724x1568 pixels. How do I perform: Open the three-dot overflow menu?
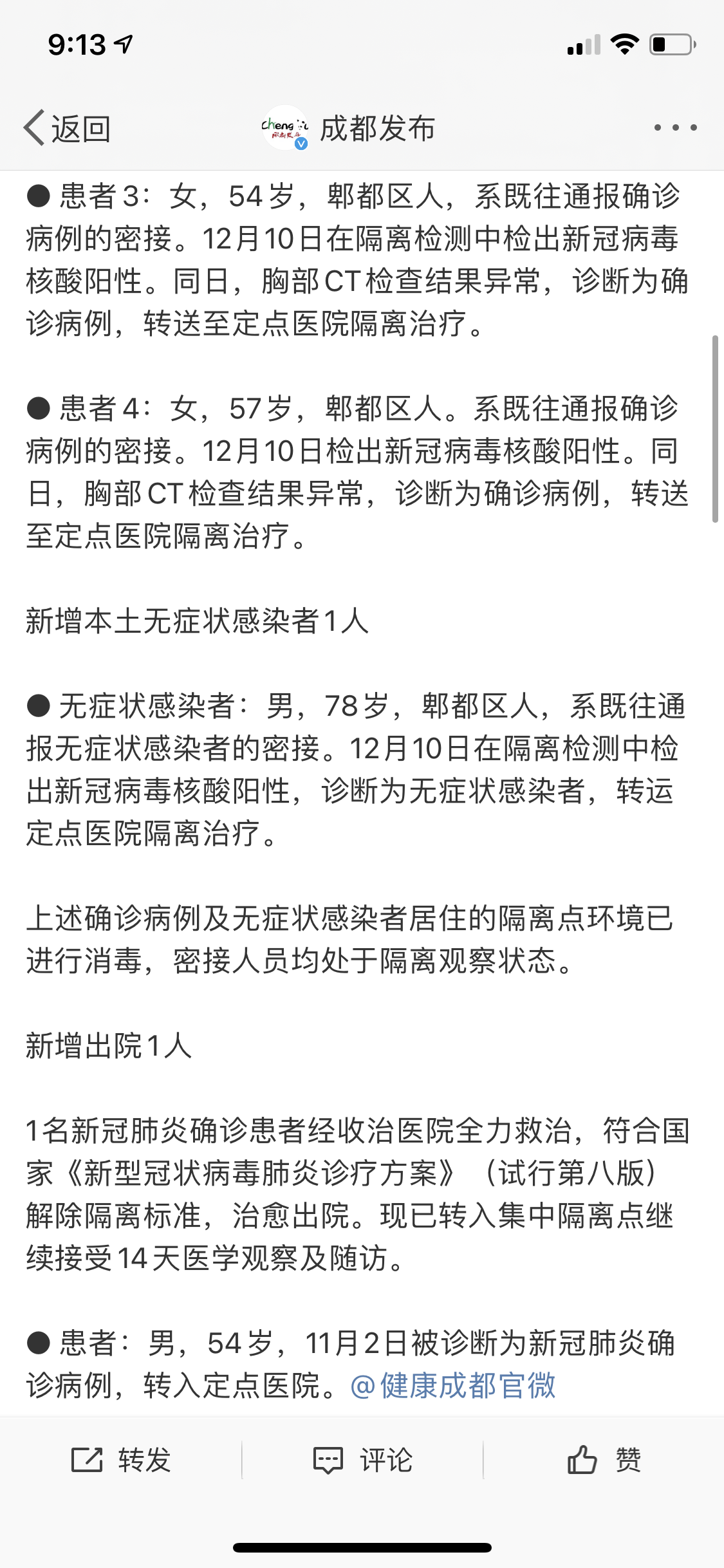(674, 128)
